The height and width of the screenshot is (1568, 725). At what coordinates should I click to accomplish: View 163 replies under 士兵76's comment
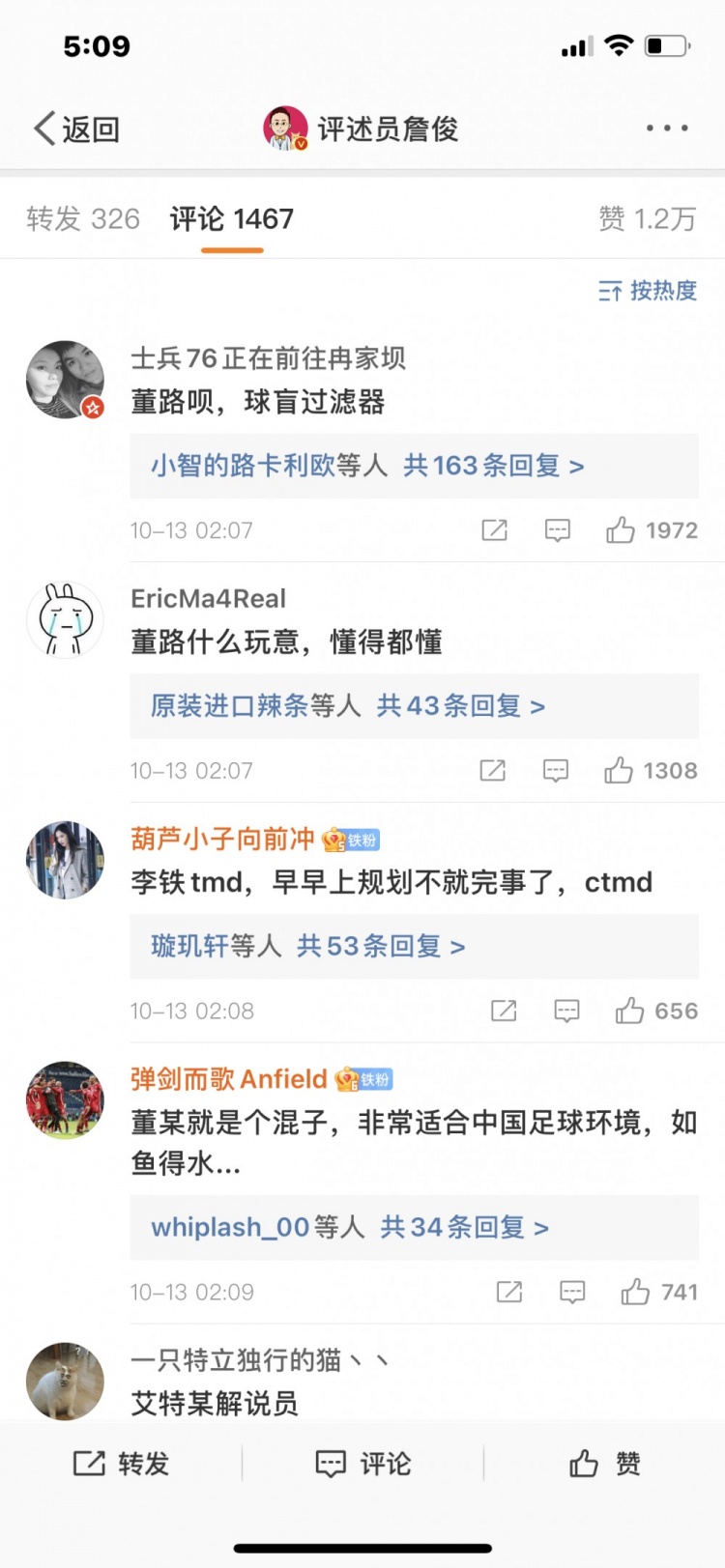coord(414,466)
